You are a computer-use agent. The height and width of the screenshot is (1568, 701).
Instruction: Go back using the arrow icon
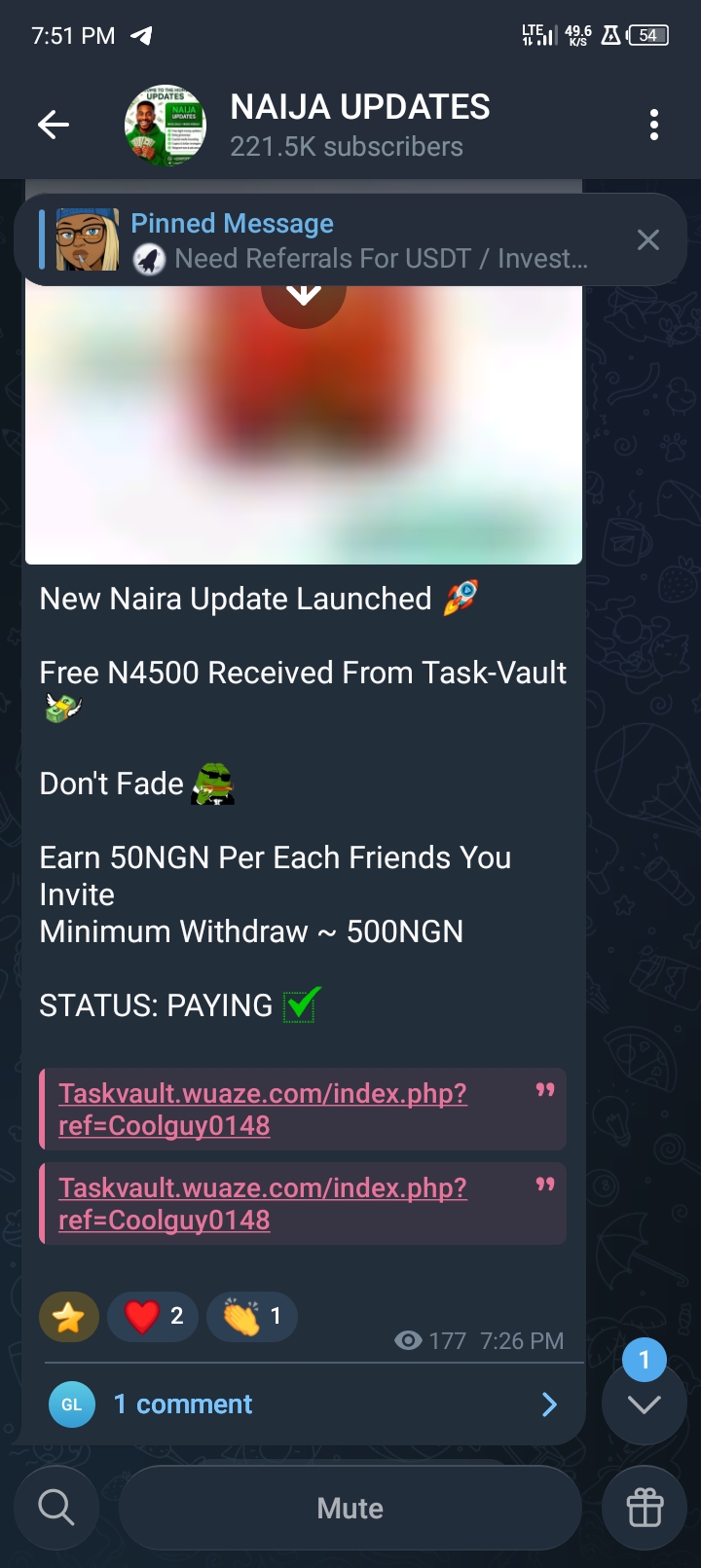click(x=54, y=125)
